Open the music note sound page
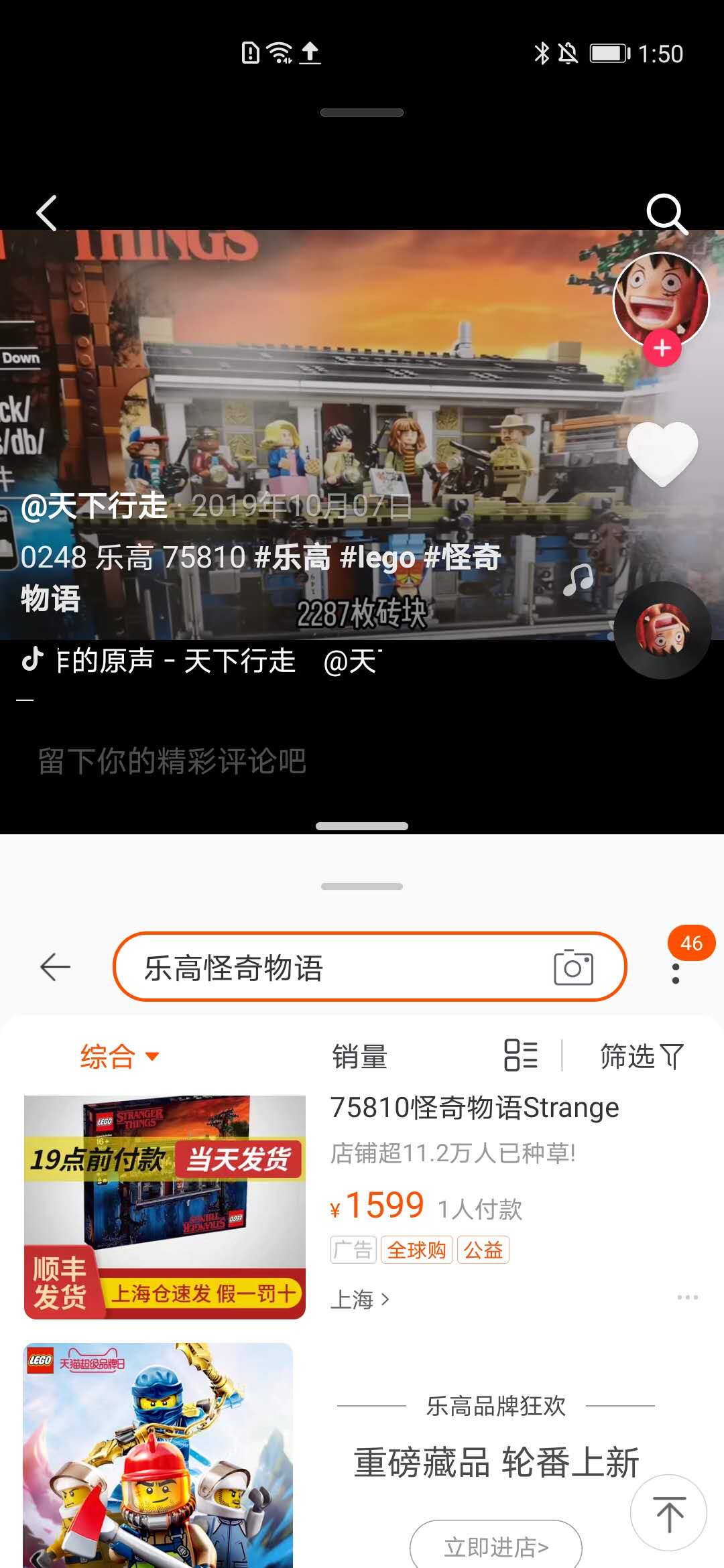This screenshot has width=724, height=1568. click(x=579, y=578)
